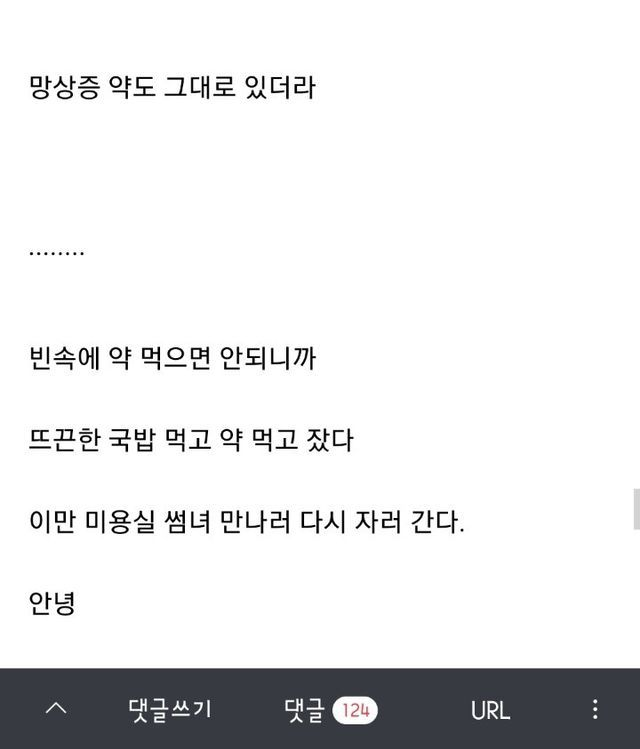
Task: Open 댓글 to view the 124 comments
Action: [330, 710]
